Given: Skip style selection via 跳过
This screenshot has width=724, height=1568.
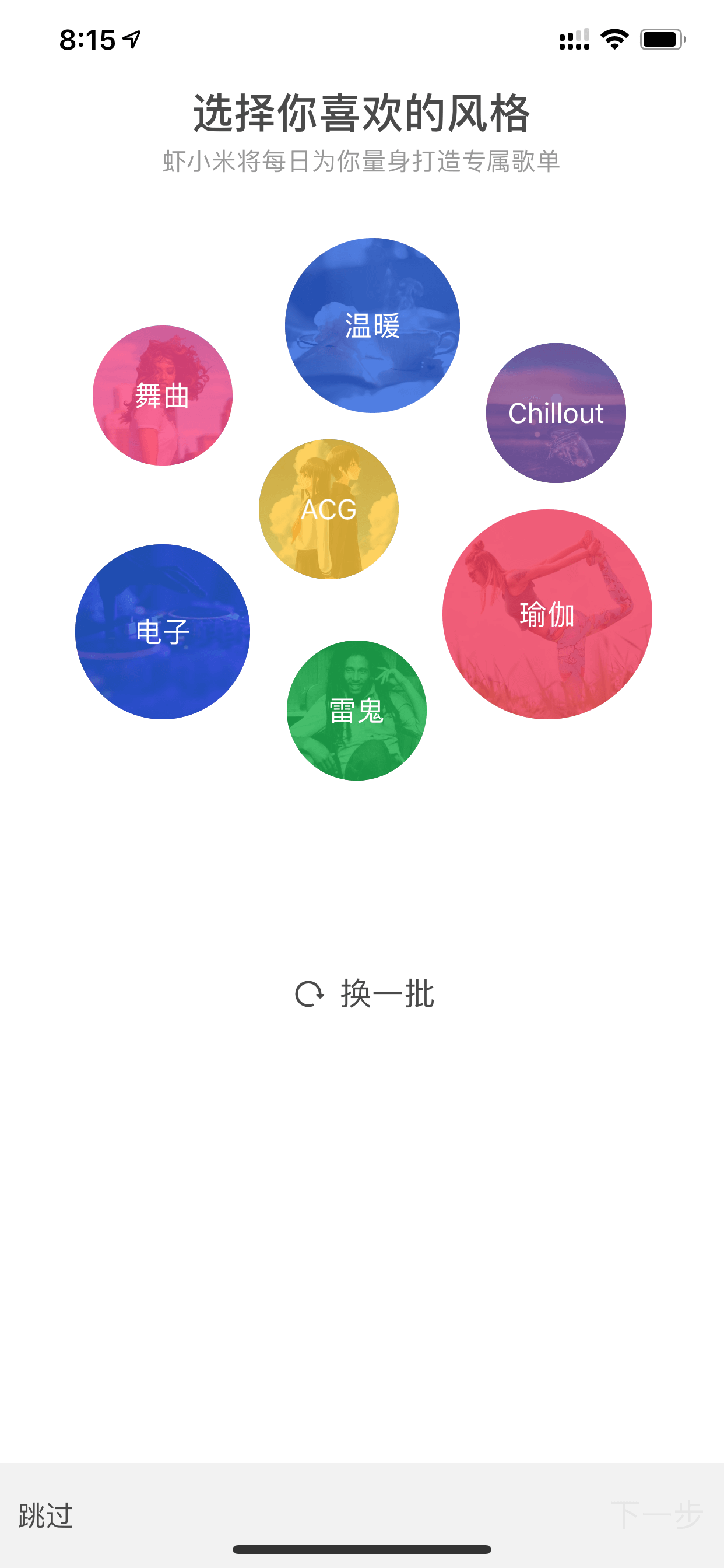Looking at the screenshot, I should tap(45, 1515).
